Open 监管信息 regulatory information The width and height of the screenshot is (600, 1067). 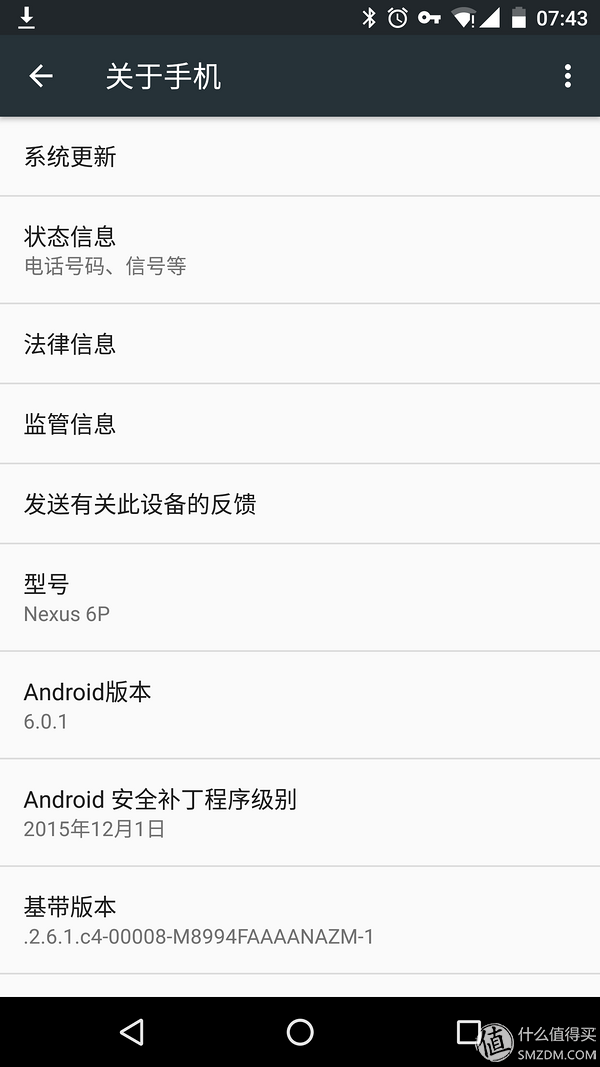(300, 423)
